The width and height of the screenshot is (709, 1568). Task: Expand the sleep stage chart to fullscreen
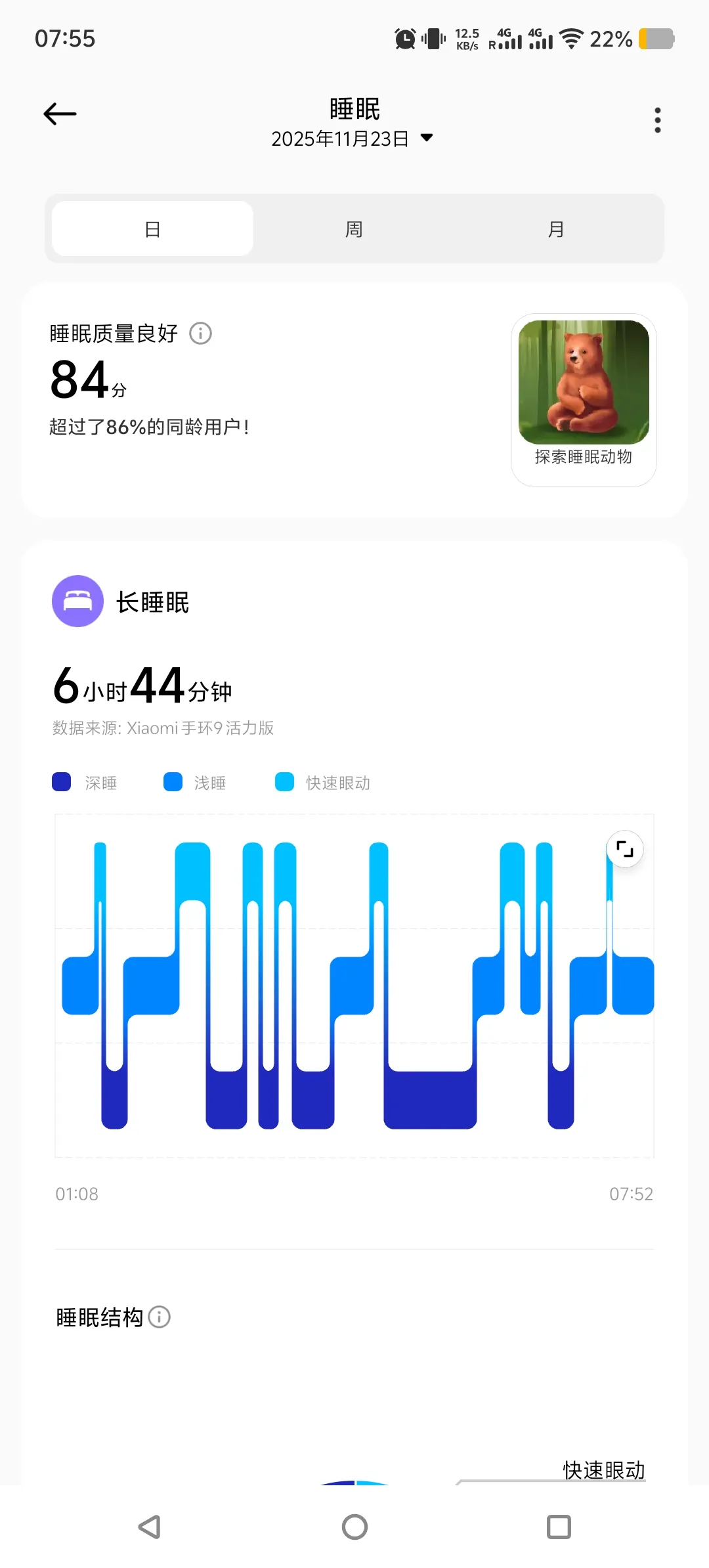624,849
